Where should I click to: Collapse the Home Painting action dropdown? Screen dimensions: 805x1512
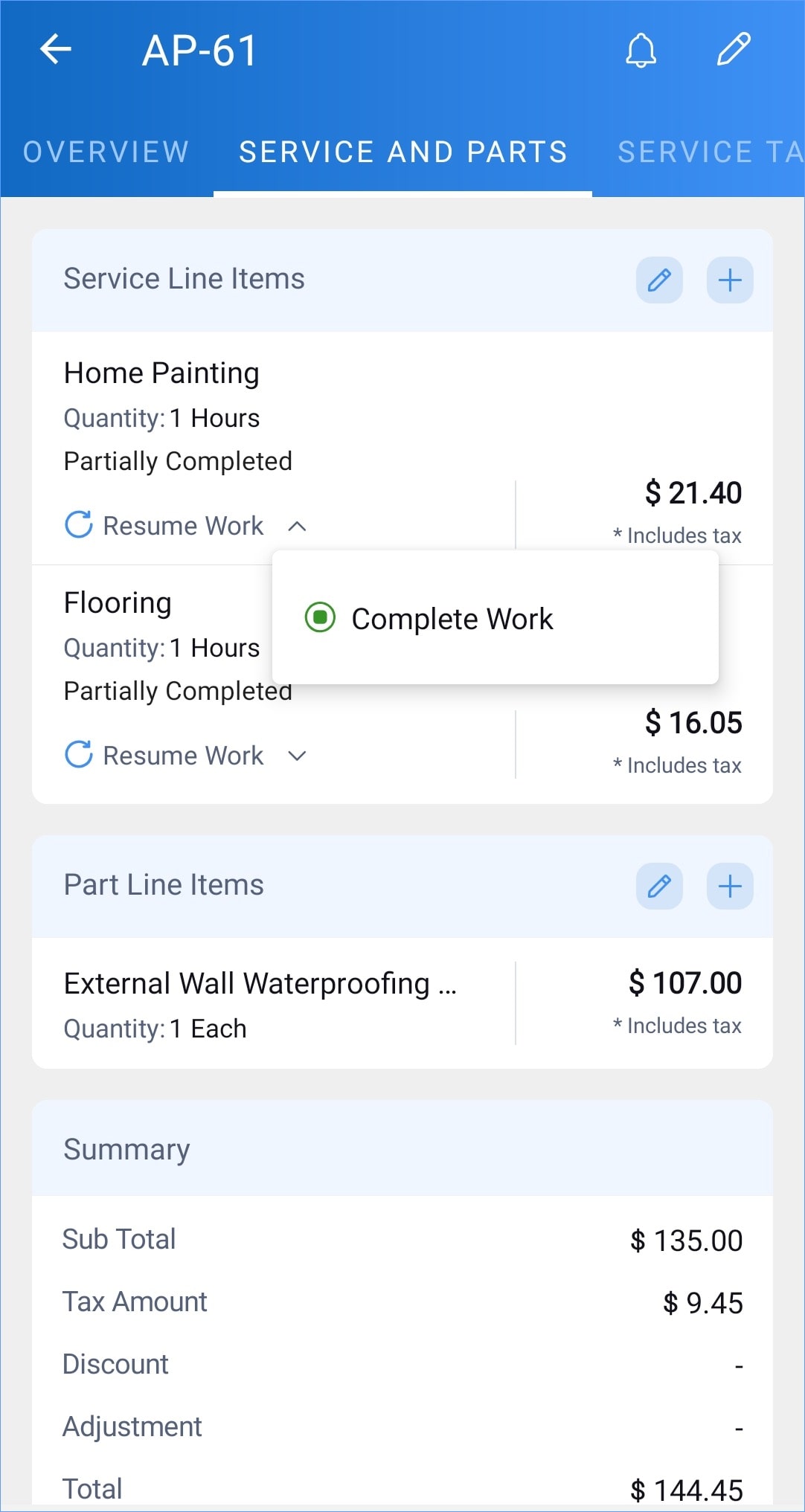tap(297, 526)
